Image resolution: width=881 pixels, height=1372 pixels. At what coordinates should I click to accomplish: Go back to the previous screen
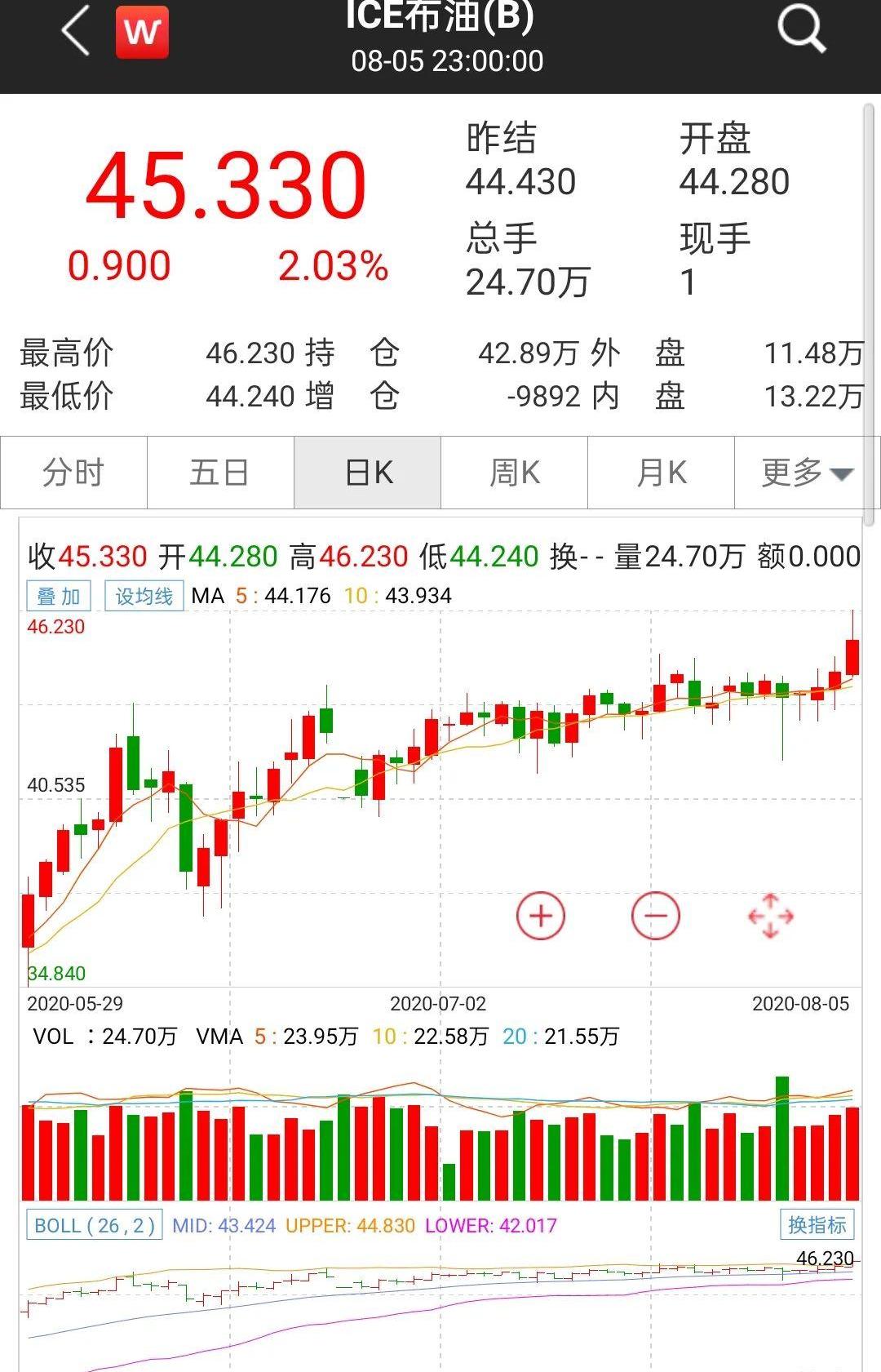76,32
